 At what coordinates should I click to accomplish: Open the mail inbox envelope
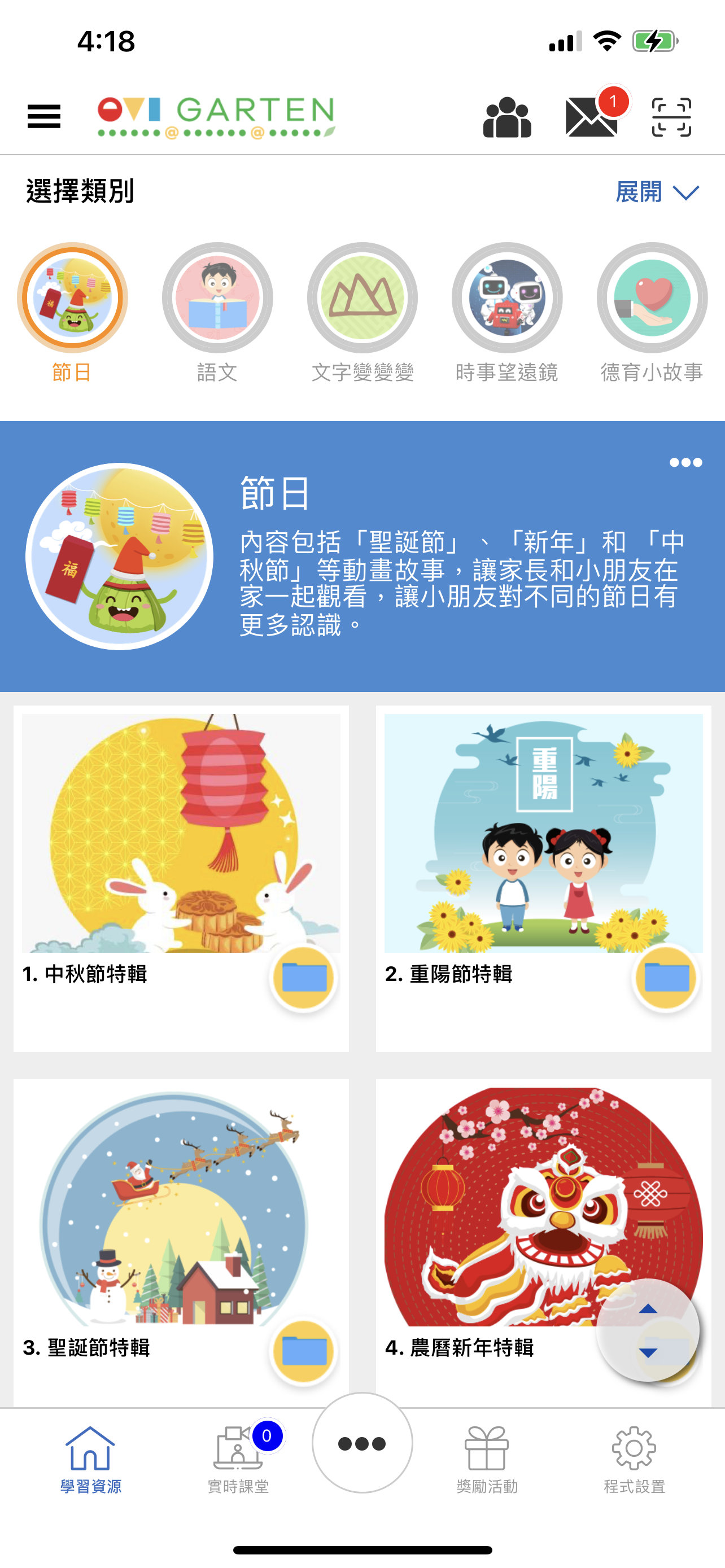coord(592,117)
